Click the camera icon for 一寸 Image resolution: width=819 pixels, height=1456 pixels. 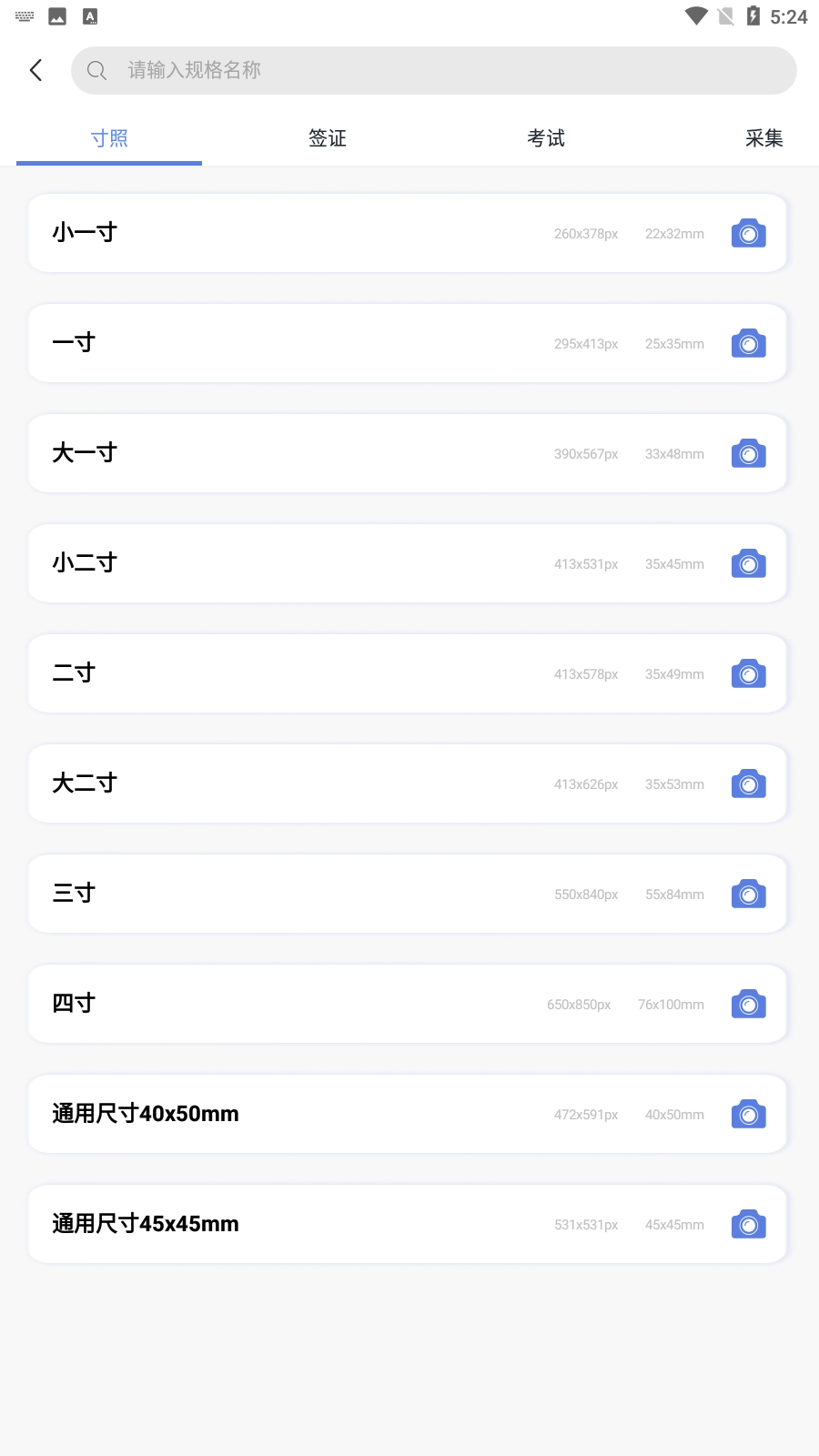coord(748,343)
